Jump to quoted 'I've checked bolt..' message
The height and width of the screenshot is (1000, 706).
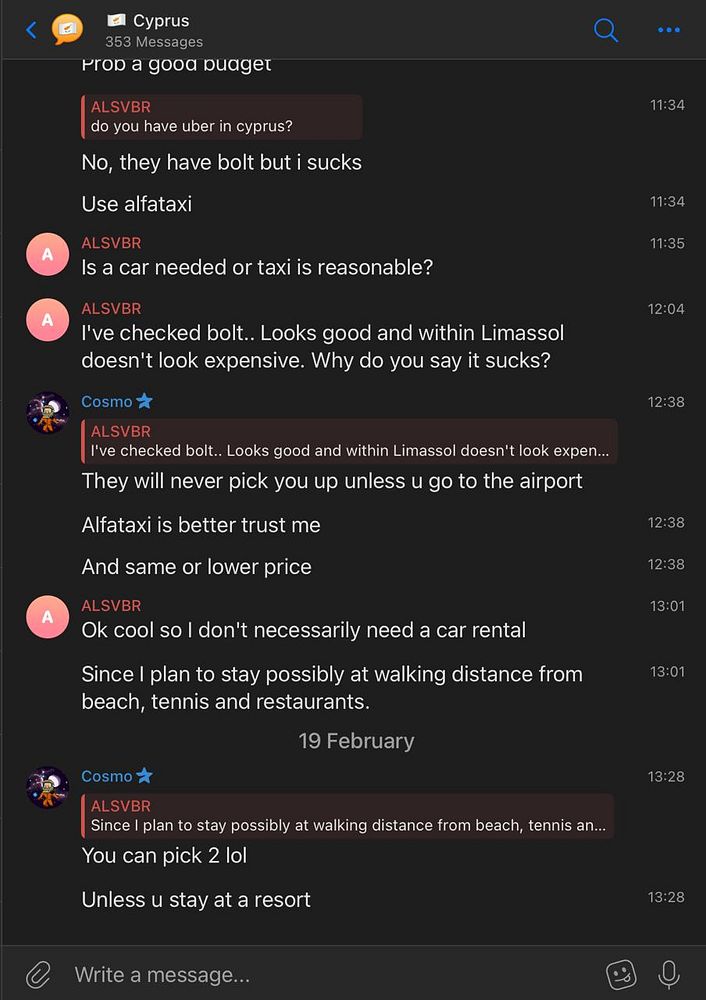coord(349,441)
